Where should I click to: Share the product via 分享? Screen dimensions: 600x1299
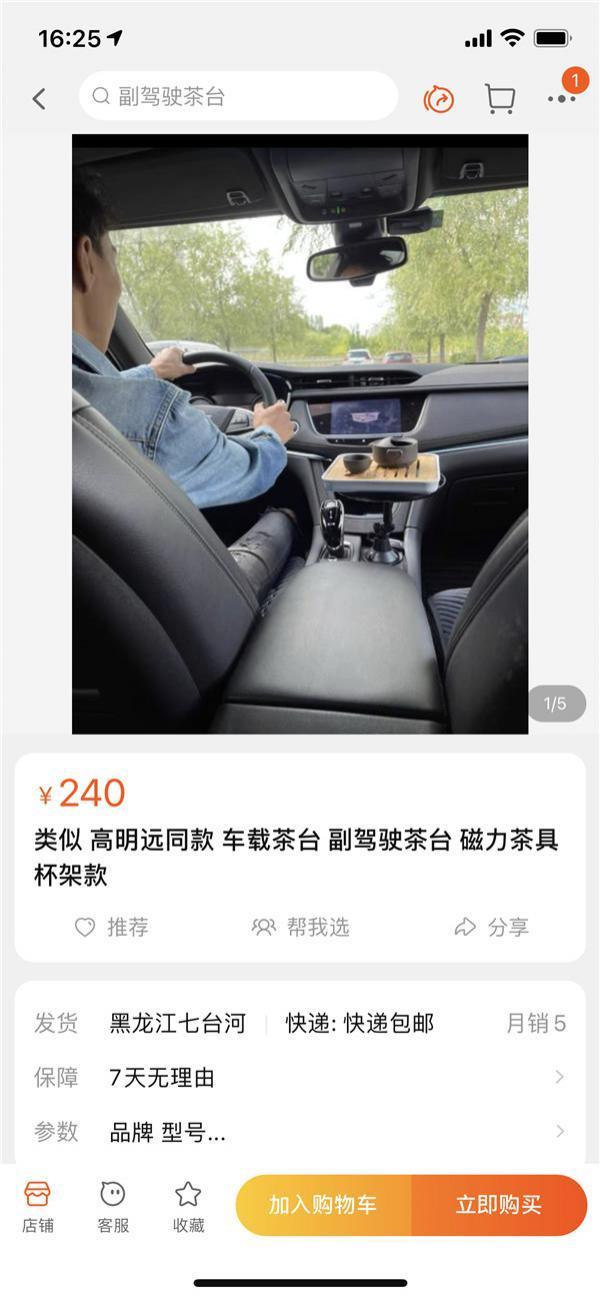491,927
